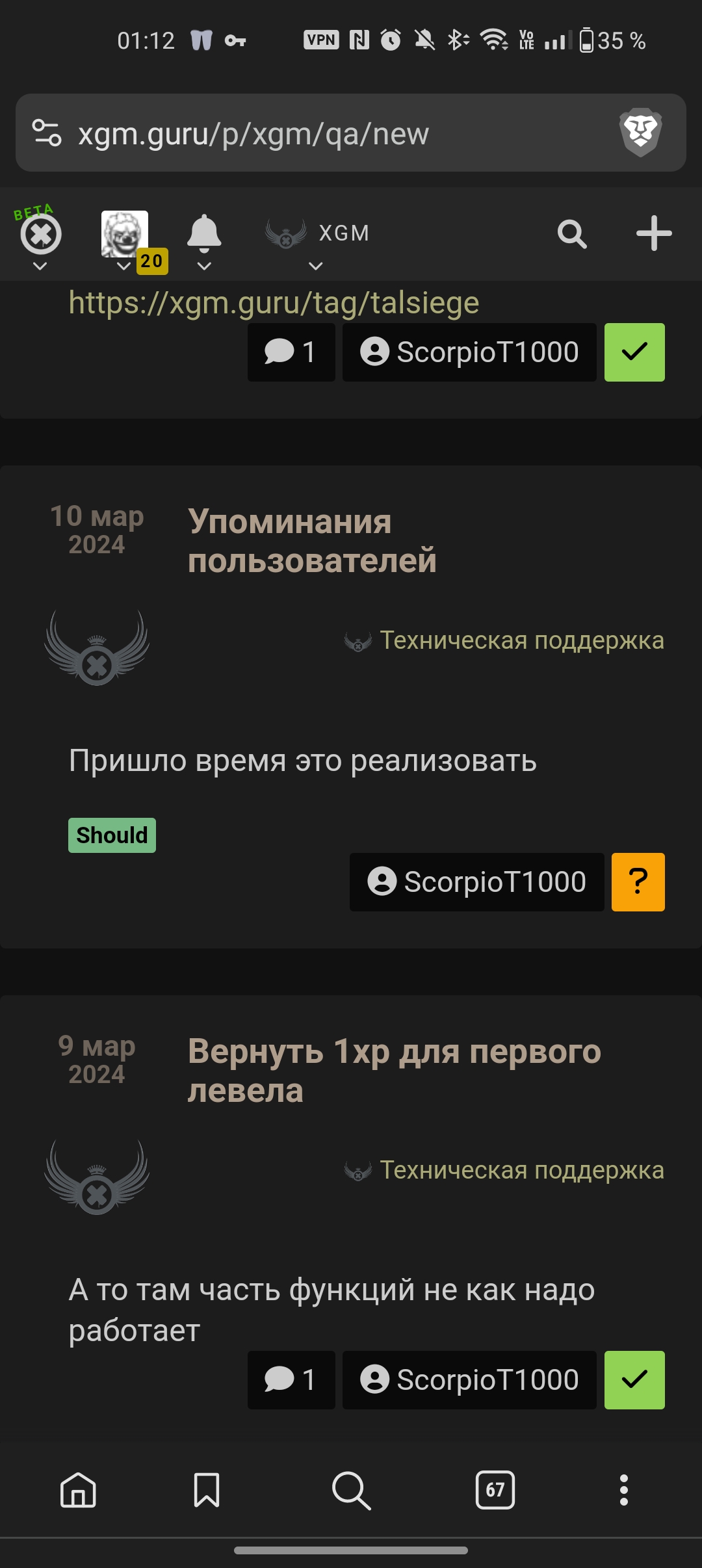Open the xgm.guru/tag/talsiege link
Image resolution: width=702 pixels, height=1568 pixels.
click(274, 303)
